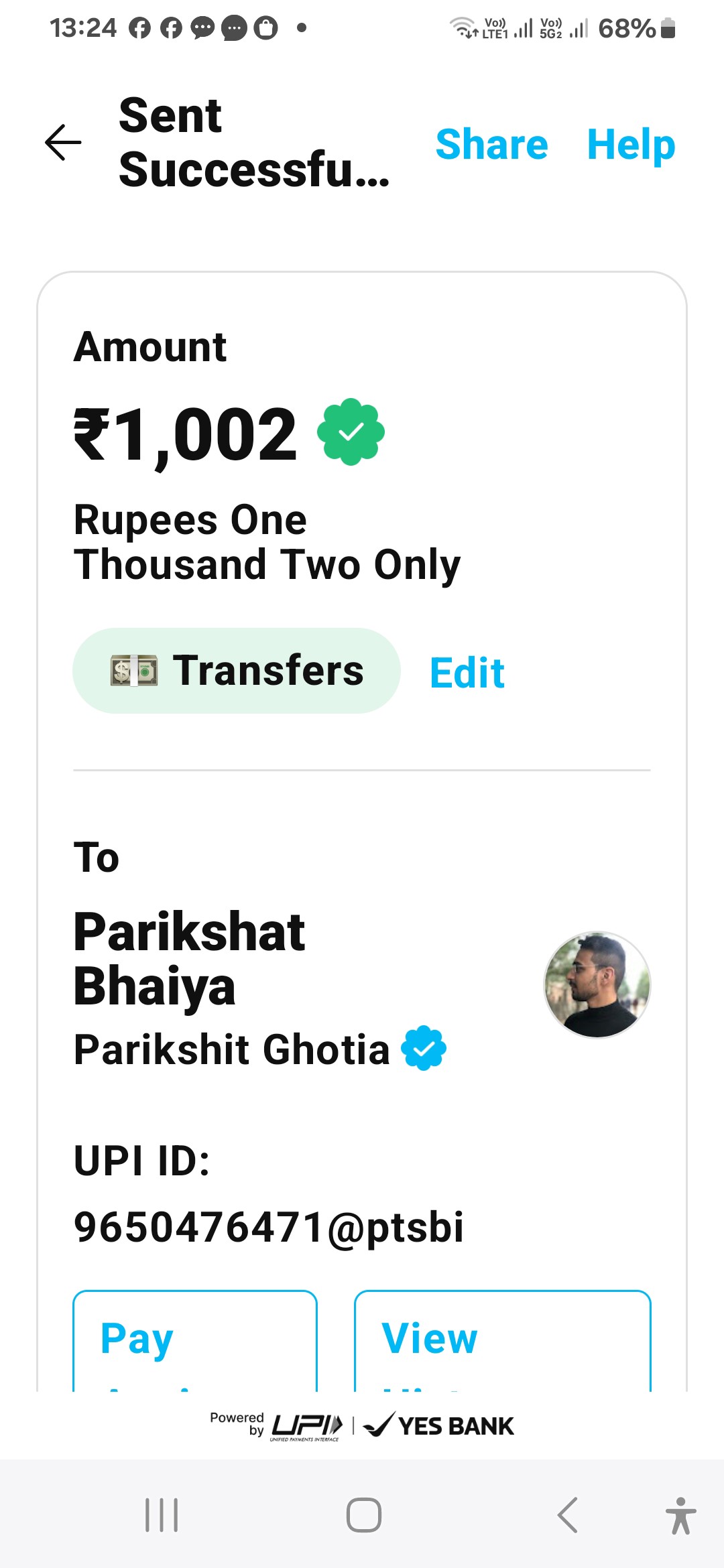Image resolution: width=724 pixels, height=1568 pixels.
Task: Go to the home screen
Action: pyautogui.click(x=363, y=1515)
